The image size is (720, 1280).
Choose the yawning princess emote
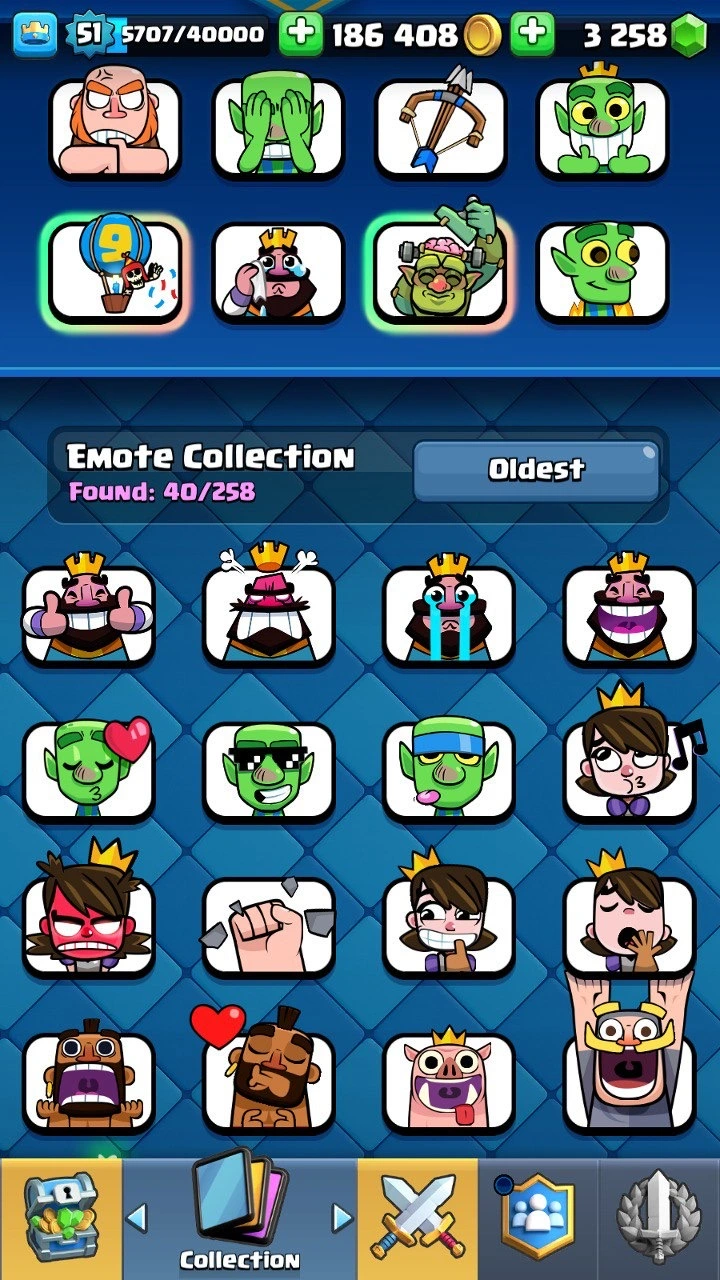coord(628,926)
